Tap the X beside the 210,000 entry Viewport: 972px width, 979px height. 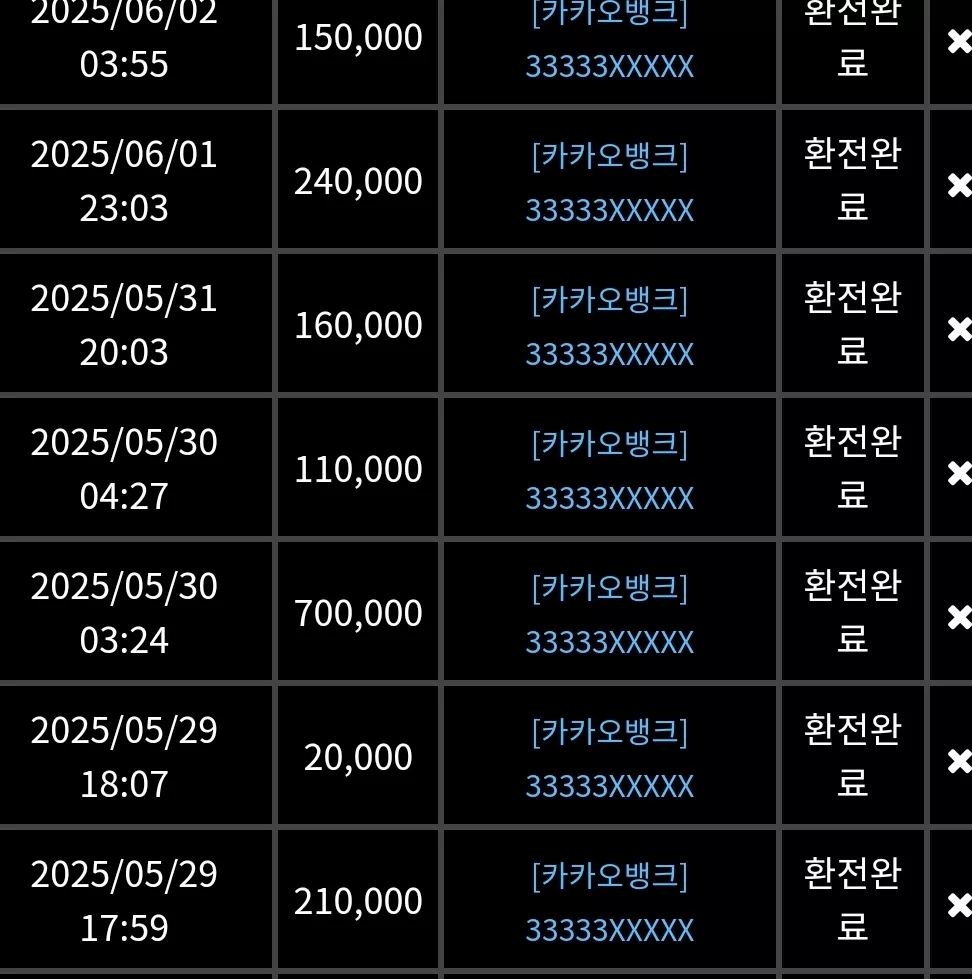960,905
